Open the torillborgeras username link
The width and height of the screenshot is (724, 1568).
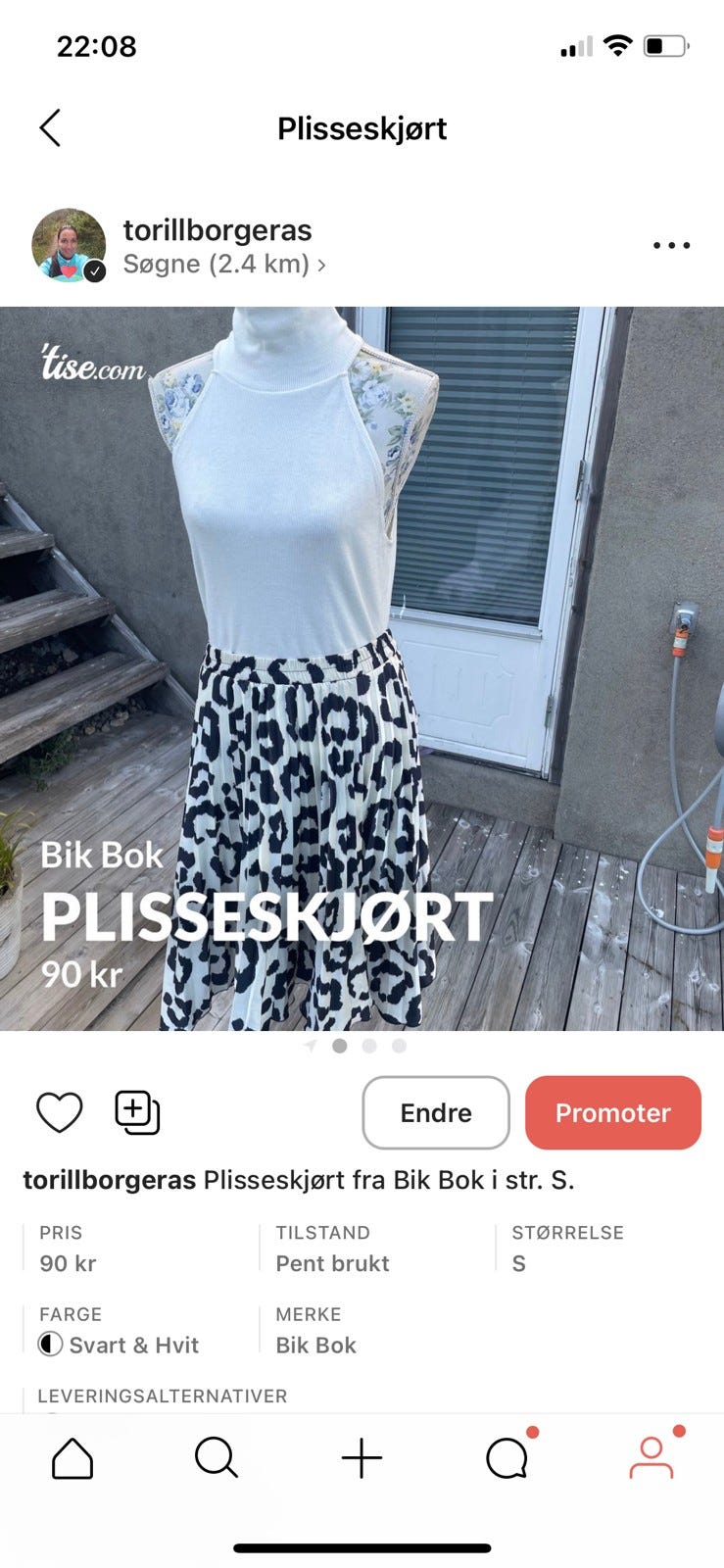pyautogui.click(x=217, y=230)
